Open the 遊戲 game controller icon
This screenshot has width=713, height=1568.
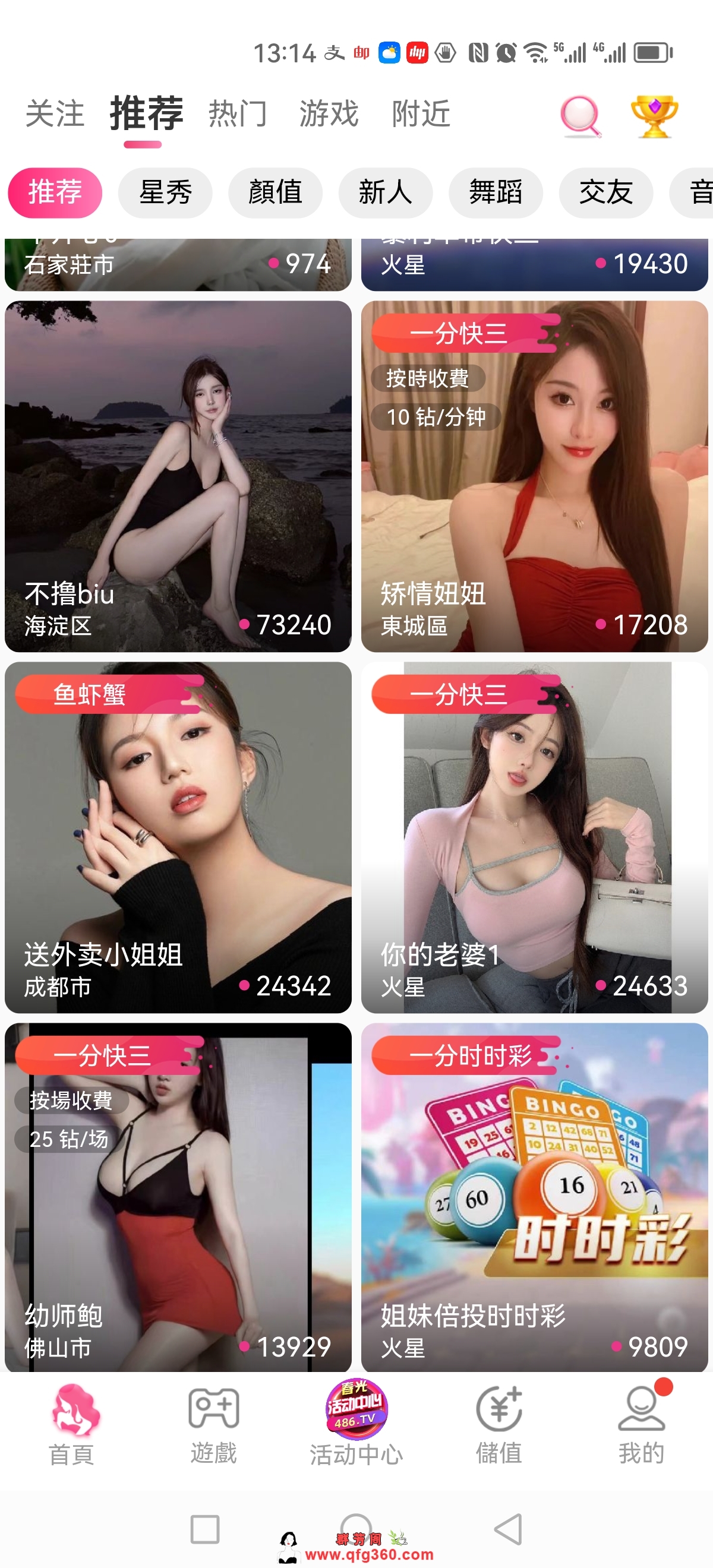214,1406
